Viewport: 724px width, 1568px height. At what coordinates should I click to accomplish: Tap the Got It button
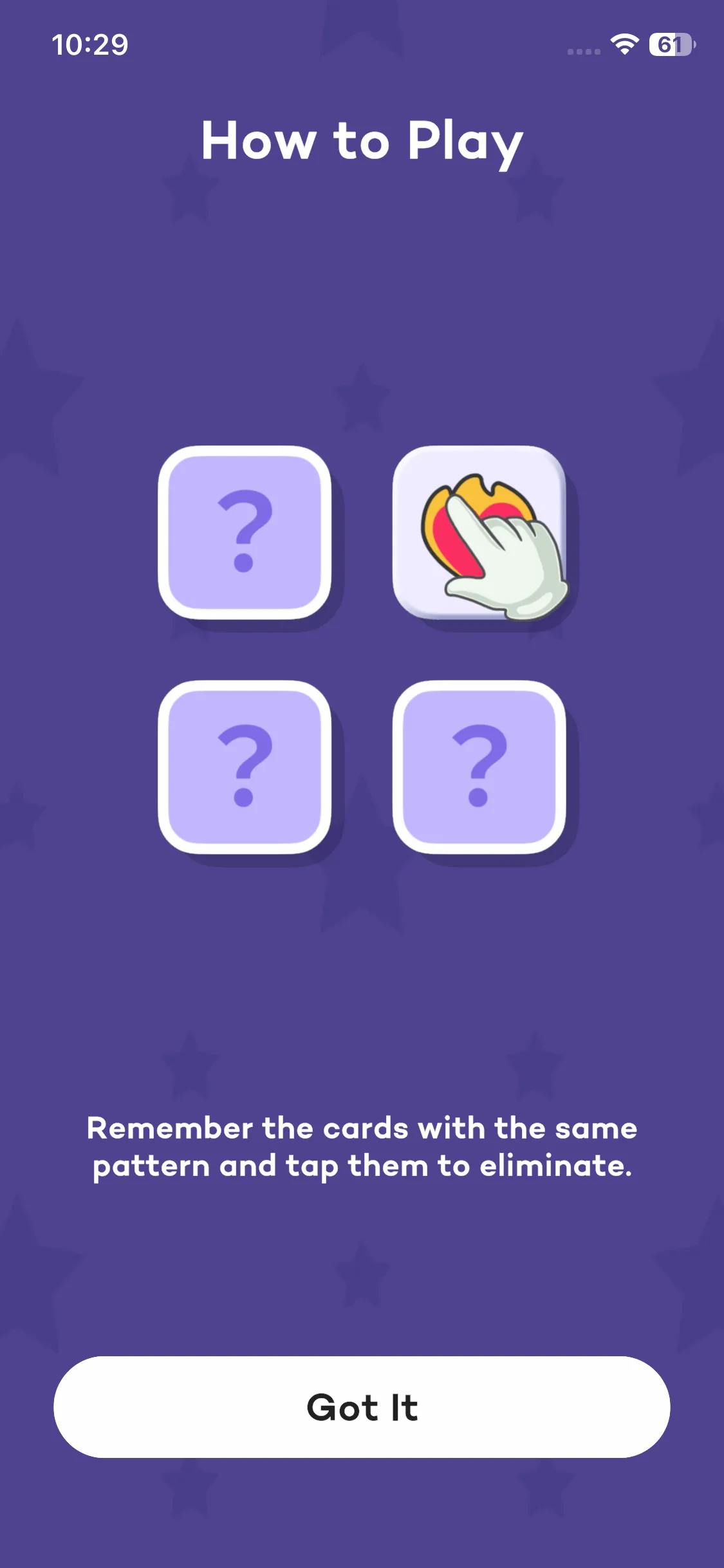362,1406
